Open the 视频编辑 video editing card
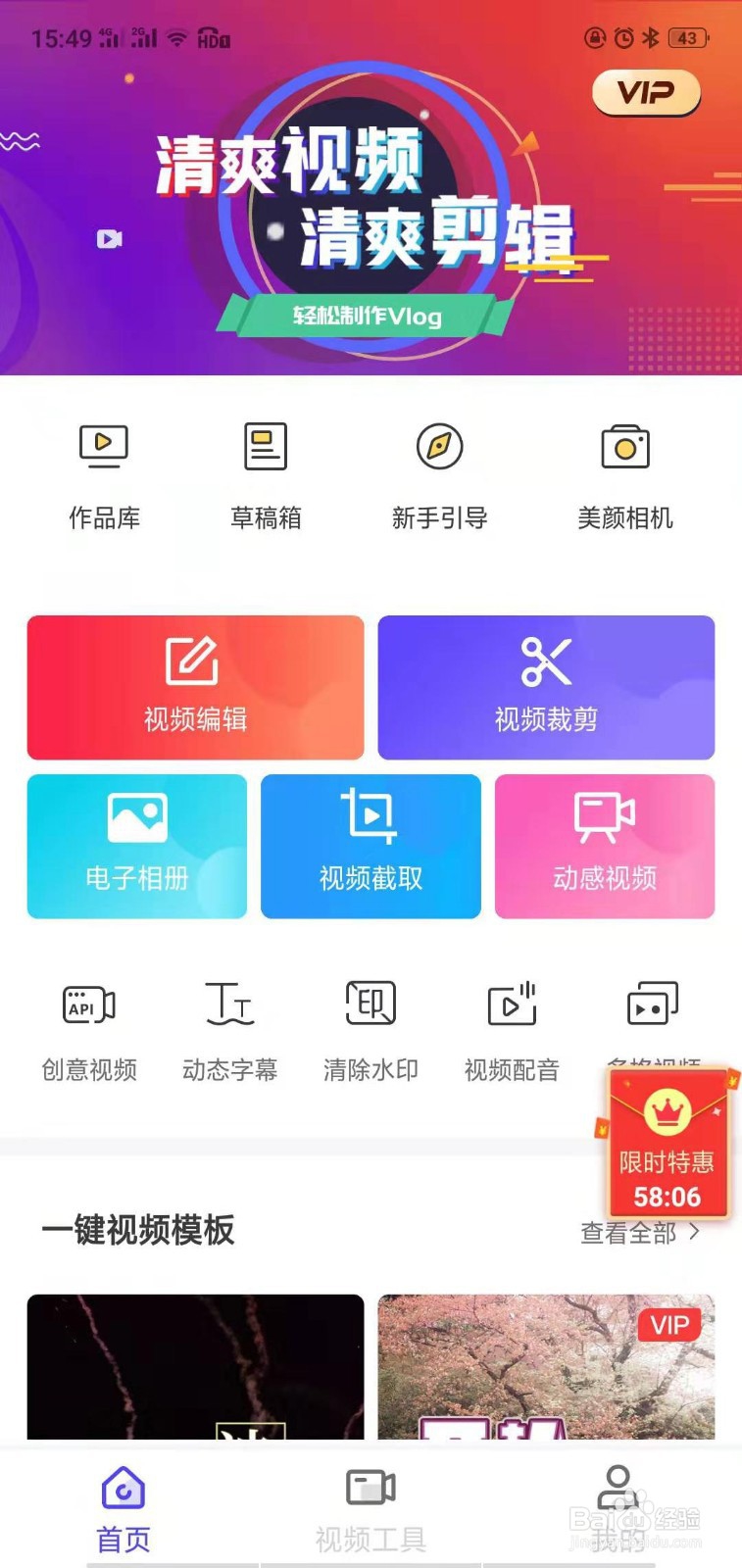 194,686
